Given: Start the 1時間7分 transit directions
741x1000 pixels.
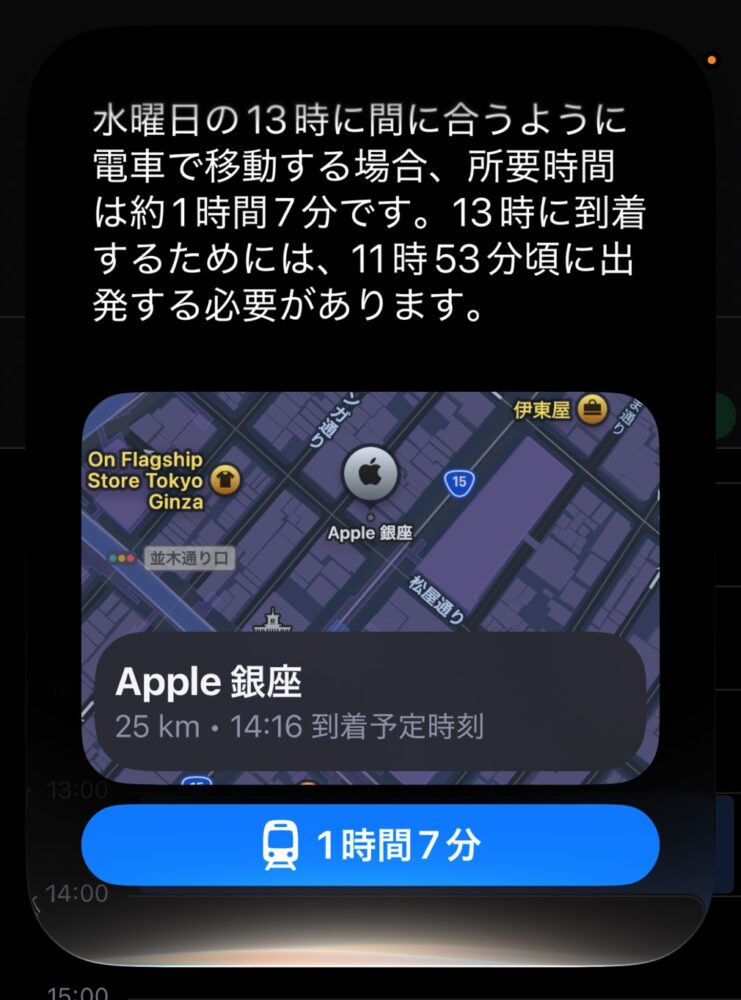Looking at the screenshot, I should click(x=370, y=844).
